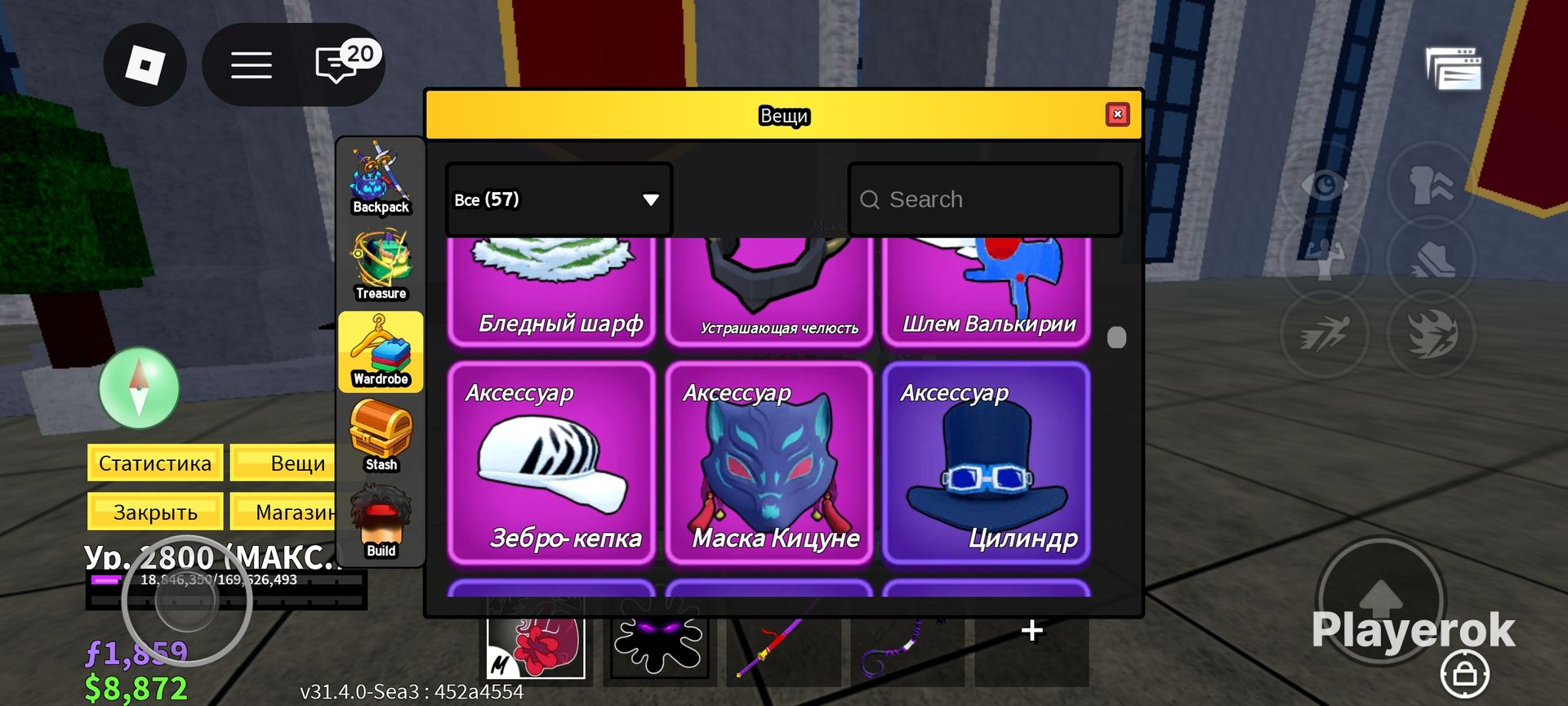Open the Treasure tab
The height and width of the screenshot is (706, 1568).
pos(381,266)
